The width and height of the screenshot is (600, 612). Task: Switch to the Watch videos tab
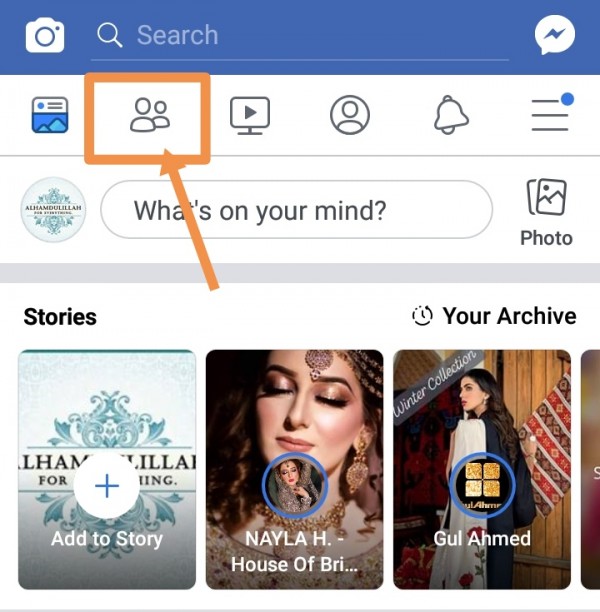click(x=250, y=115)
